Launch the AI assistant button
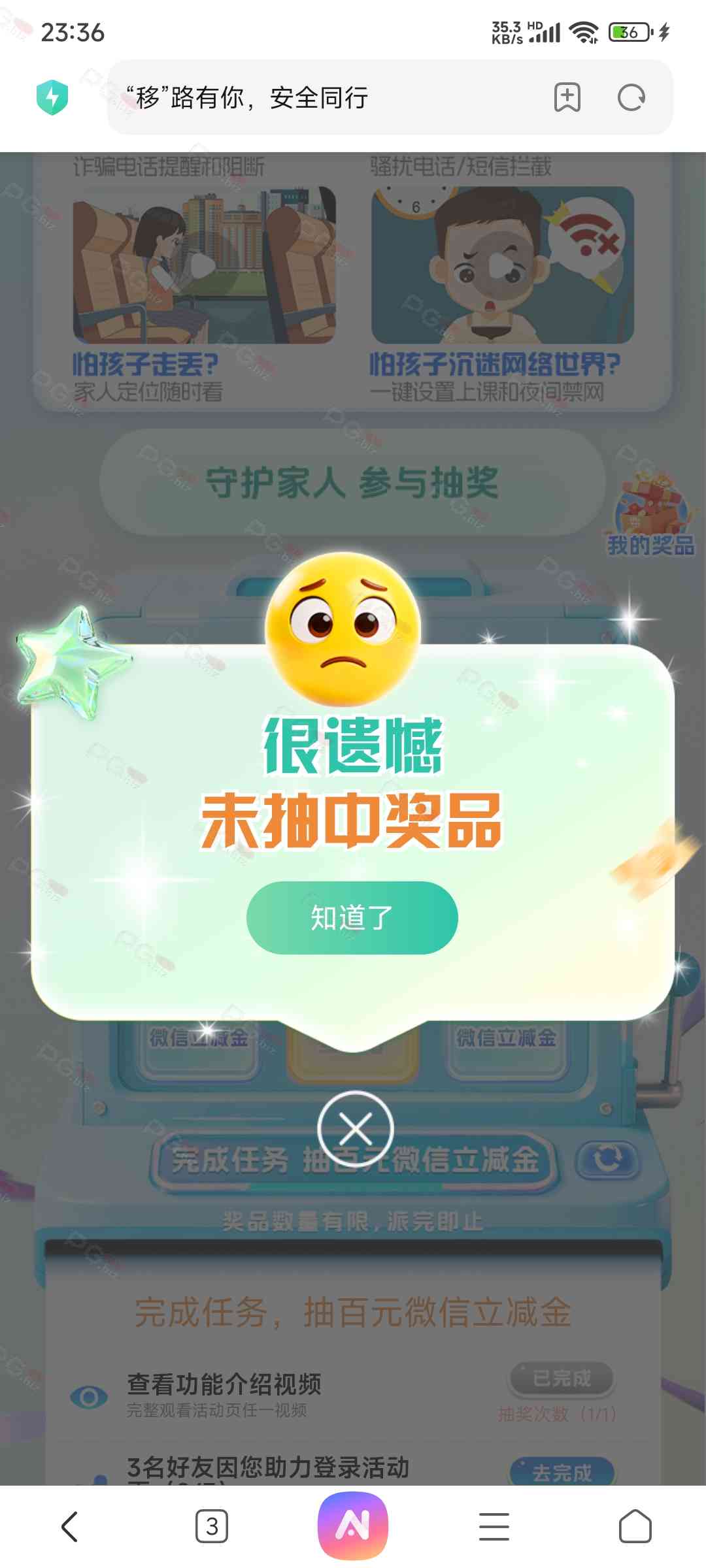The height and width of the screenshot is (1568, 706). pyautogui.click(x=353, y=1525)
